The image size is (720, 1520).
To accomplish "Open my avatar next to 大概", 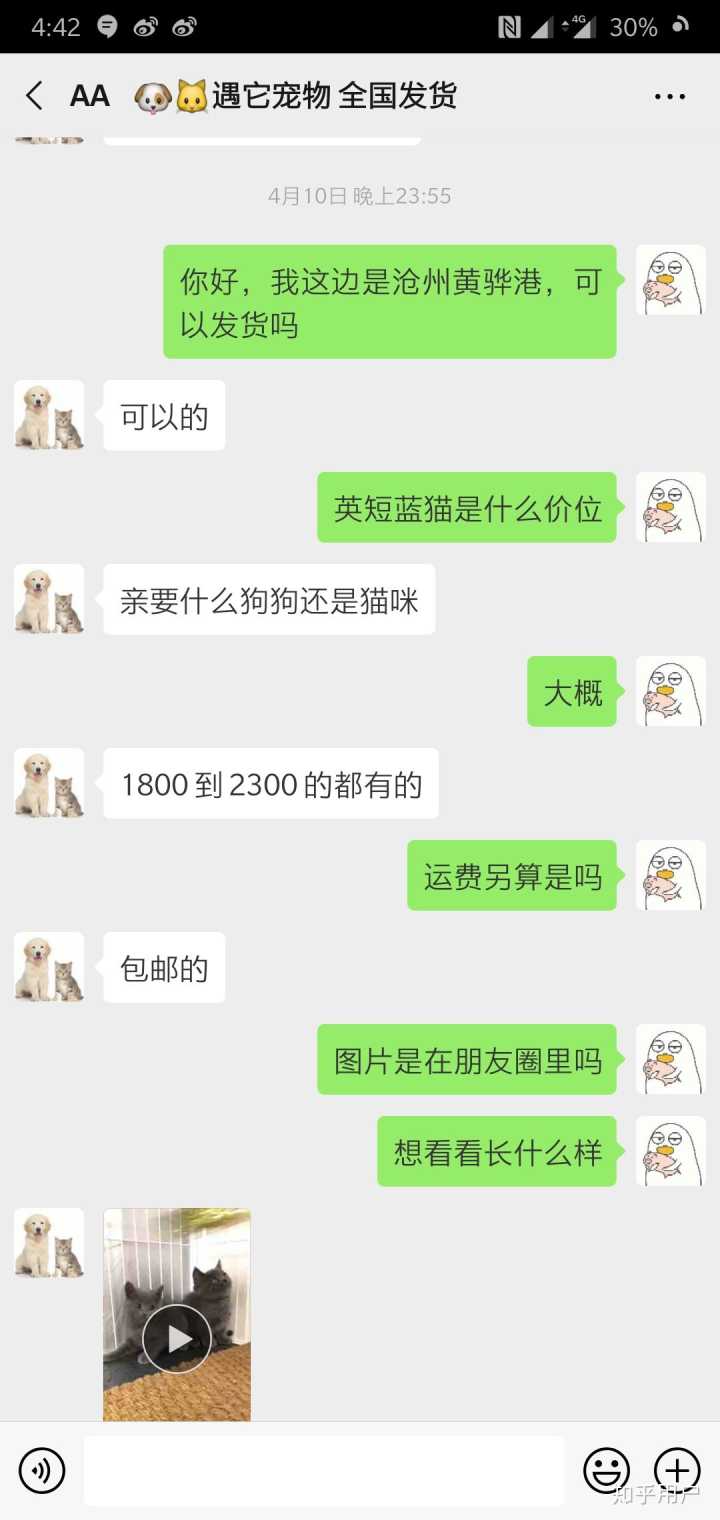I will coord(671,691).
